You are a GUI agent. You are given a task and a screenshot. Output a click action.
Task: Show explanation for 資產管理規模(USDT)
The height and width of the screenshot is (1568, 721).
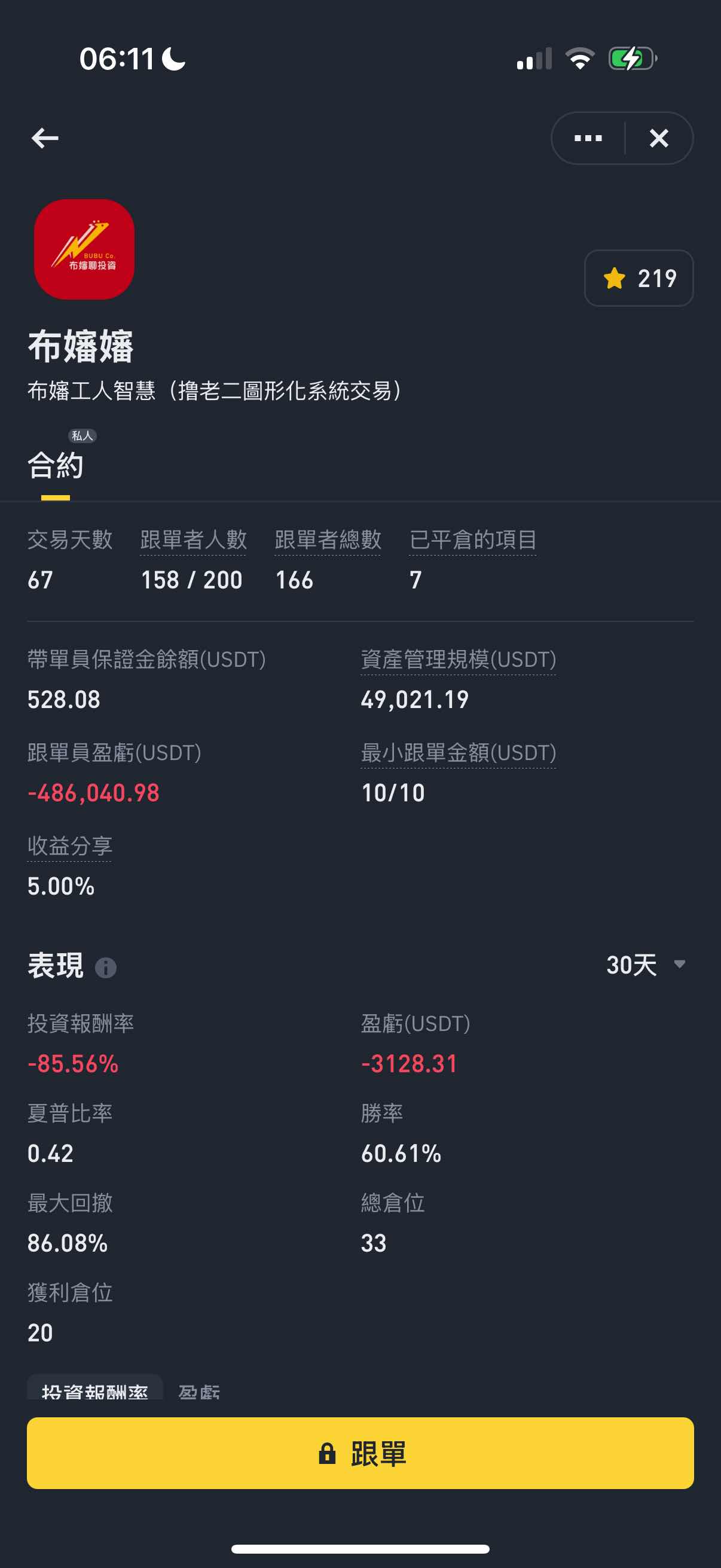point(458,660)
